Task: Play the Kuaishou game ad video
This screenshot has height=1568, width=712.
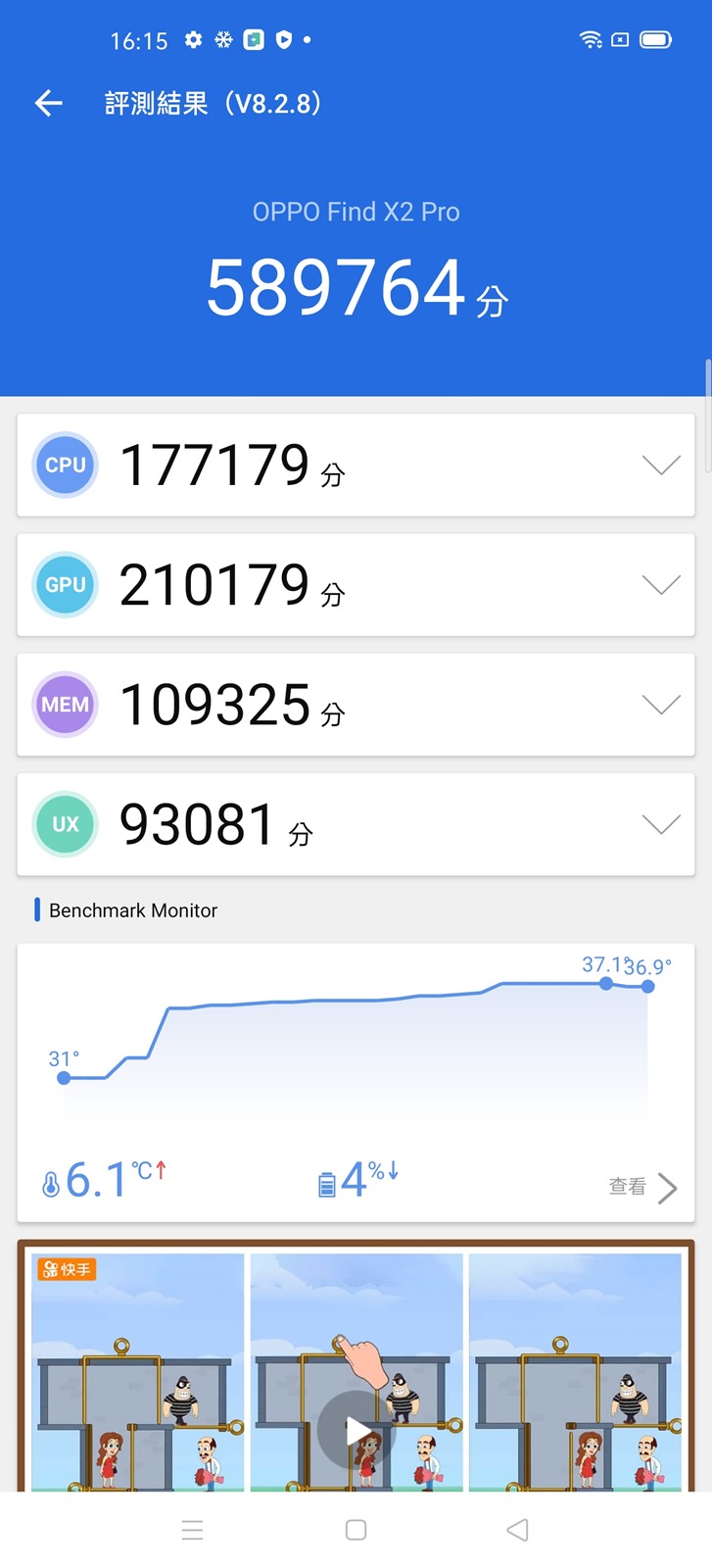Action: 356,1431
